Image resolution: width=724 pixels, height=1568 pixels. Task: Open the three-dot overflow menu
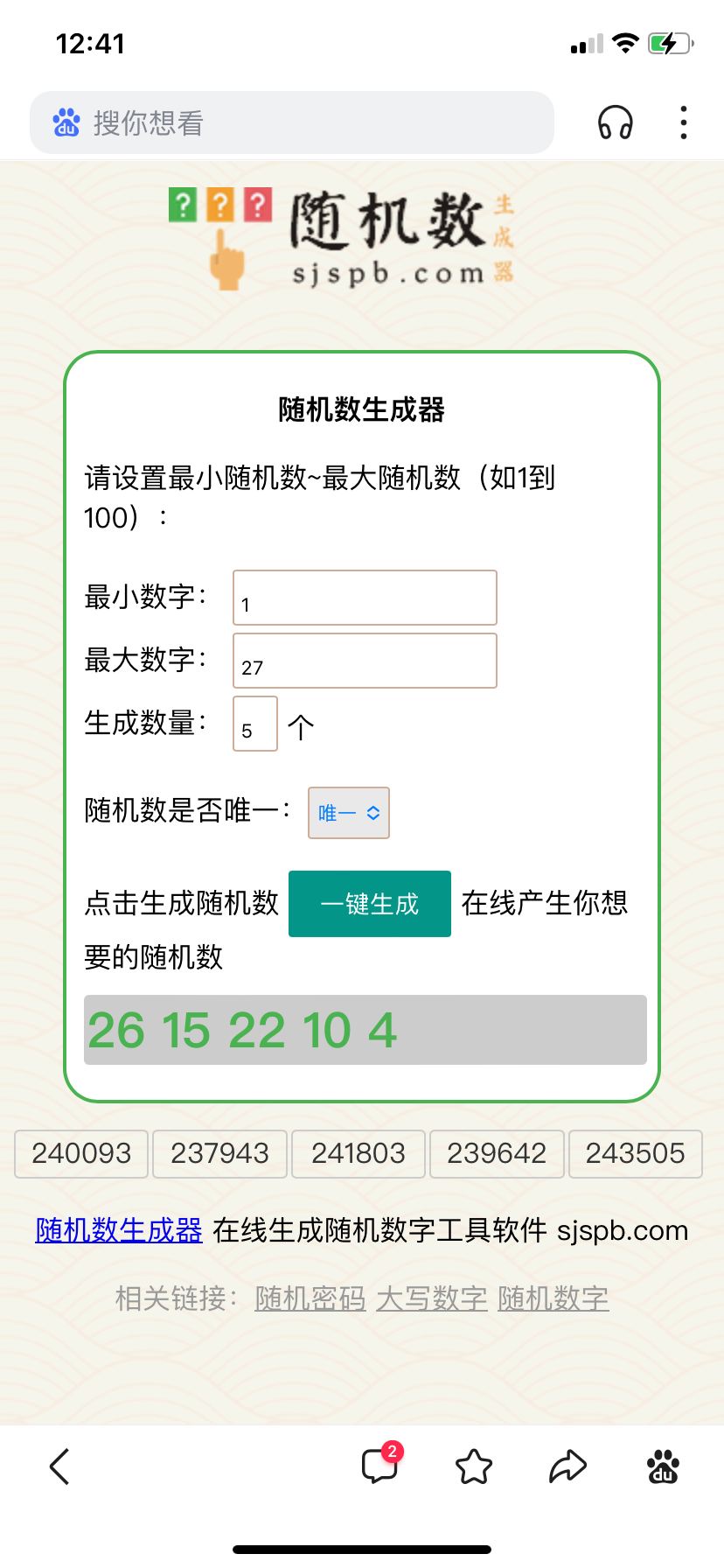(684, 122)
